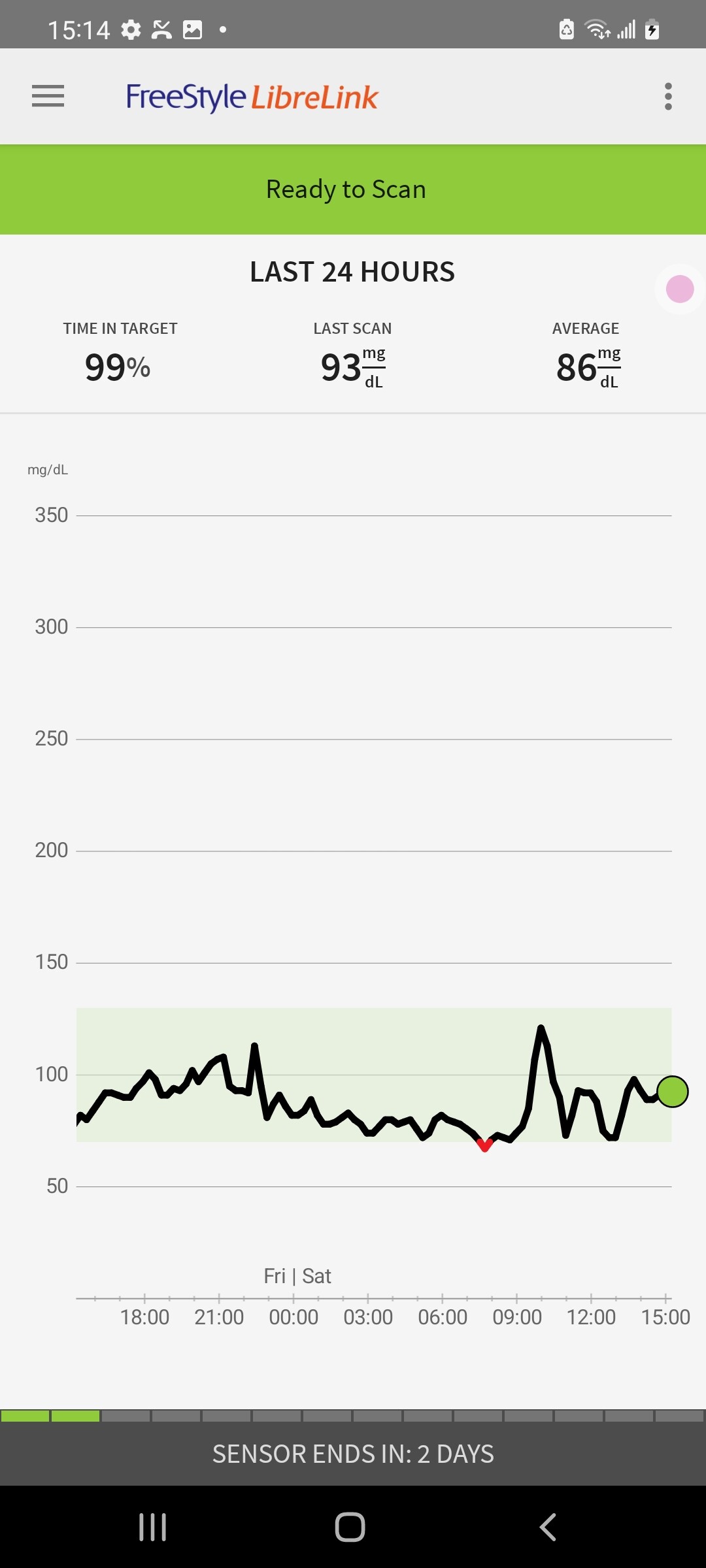Open the hamburger navigation menu
Viewport: 706px width, 1568px height.
click(x=48, y=96)
